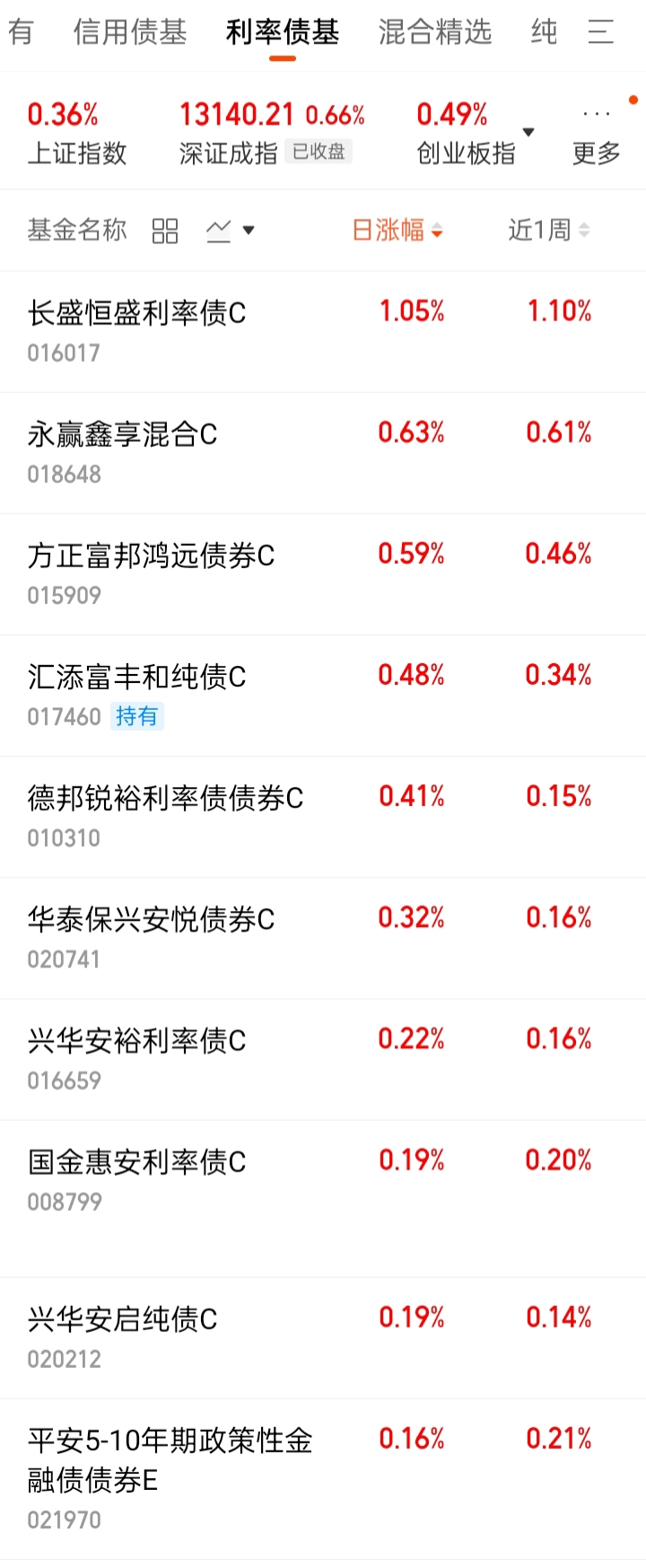Switch to grid view of funds

point(165,231)
